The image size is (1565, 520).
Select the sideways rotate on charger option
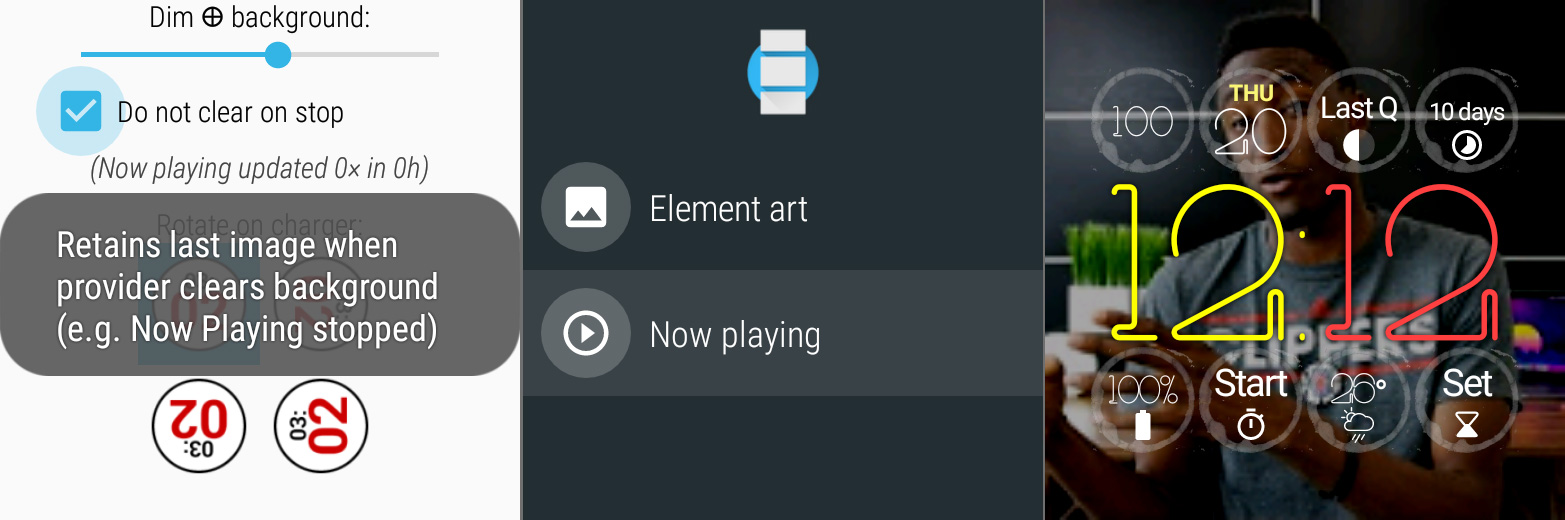tap(321, 426)
